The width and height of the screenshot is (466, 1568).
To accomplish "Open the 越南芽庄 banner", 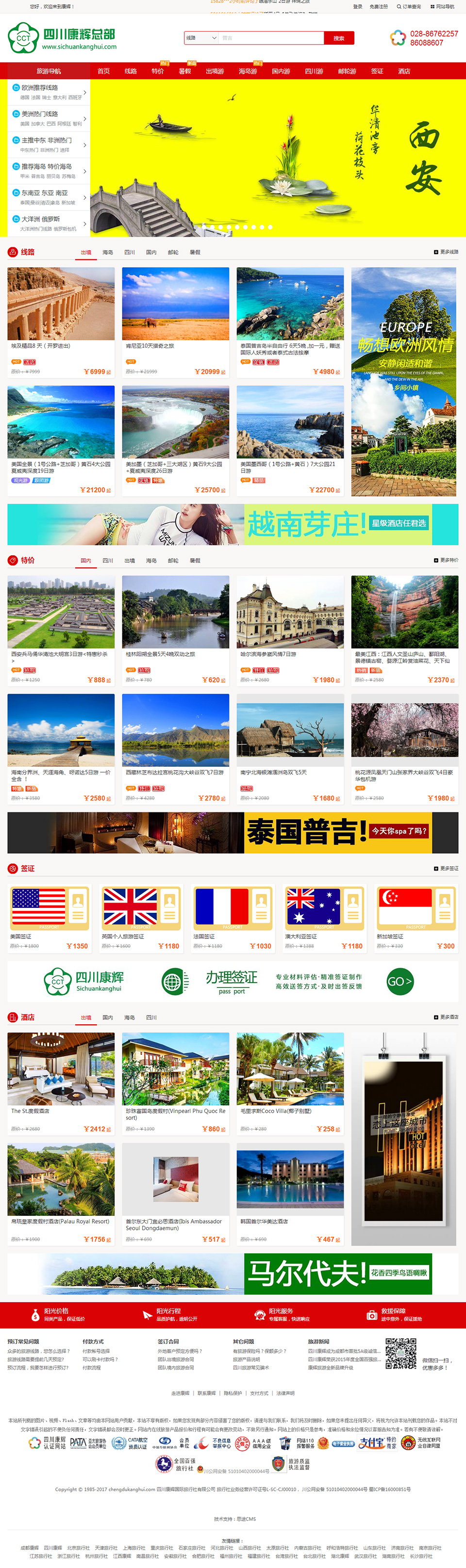I will 233,524.
